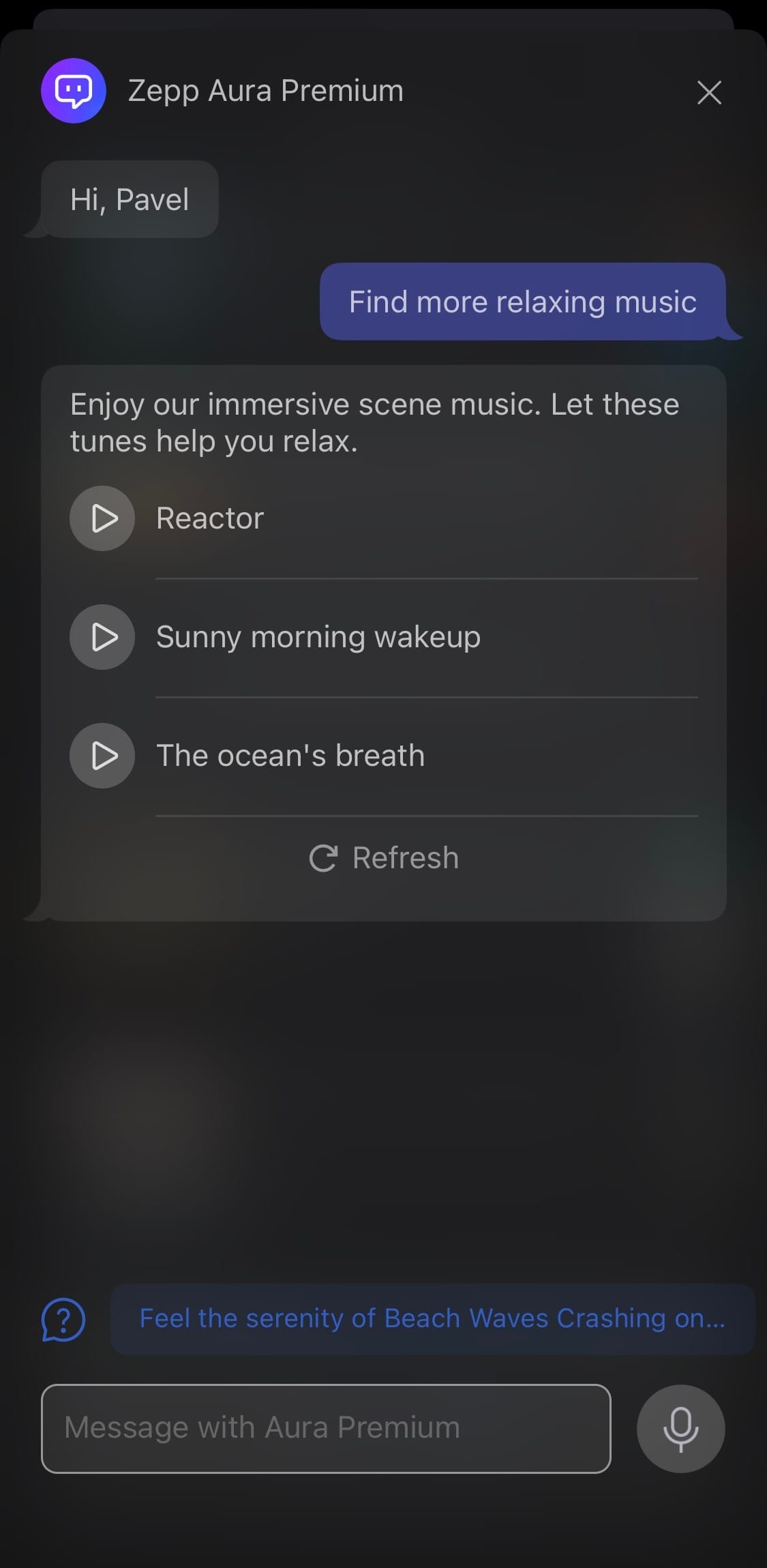Select the Beach Waves Crashing suggestion
Viewport: 767px width, 1568px height.
tap(432, 1319)
